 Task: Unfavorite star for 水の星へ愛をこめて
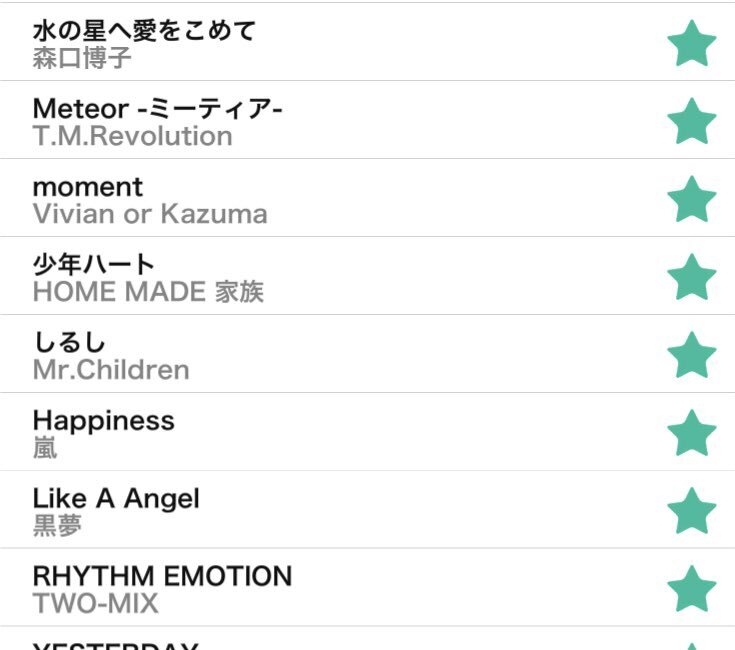pyautogui.click(x=691, y=43)
